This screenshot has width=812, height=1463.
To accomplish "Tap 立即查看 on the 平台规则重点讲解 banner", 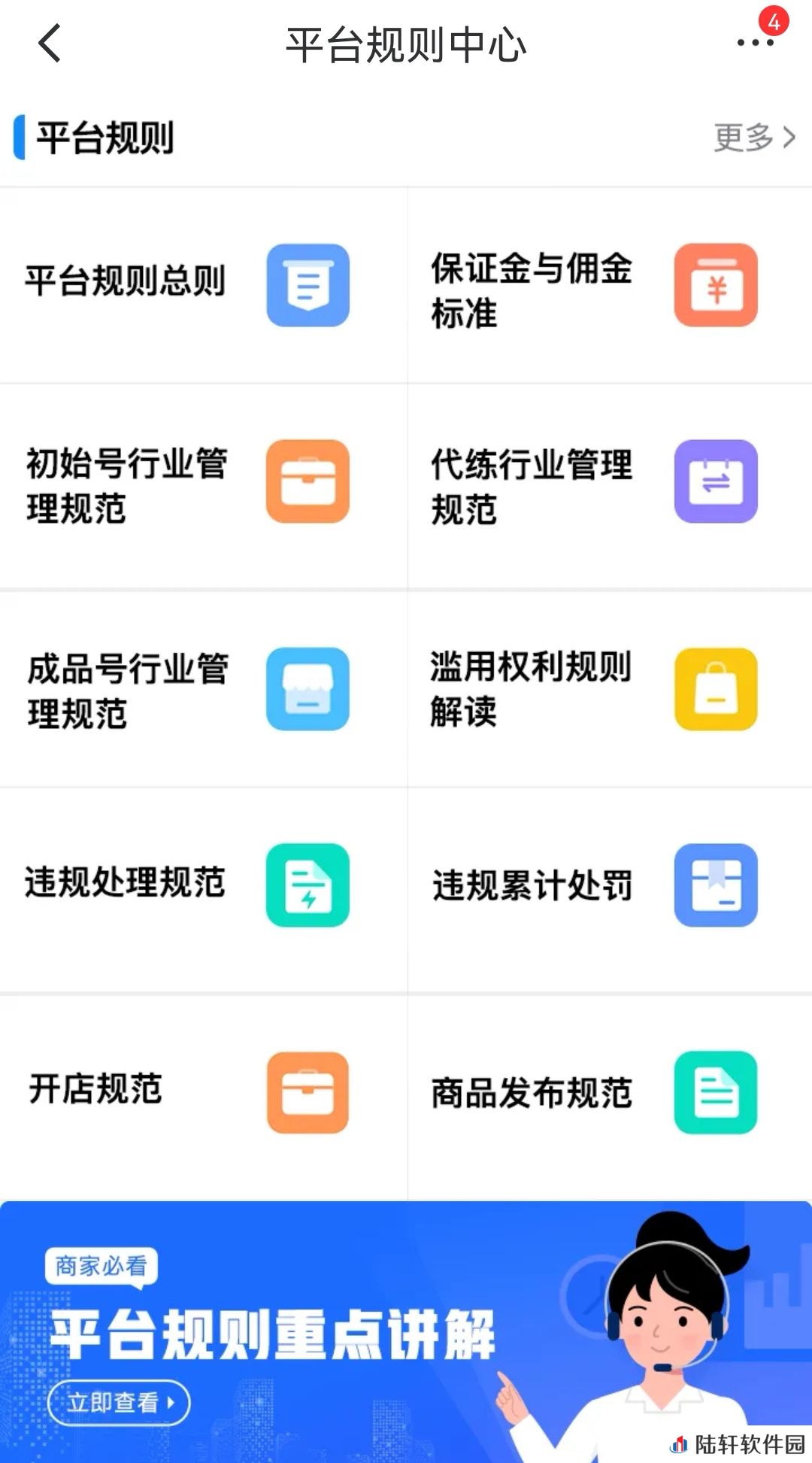I will pyautogui.click(x=119, y=1402).
